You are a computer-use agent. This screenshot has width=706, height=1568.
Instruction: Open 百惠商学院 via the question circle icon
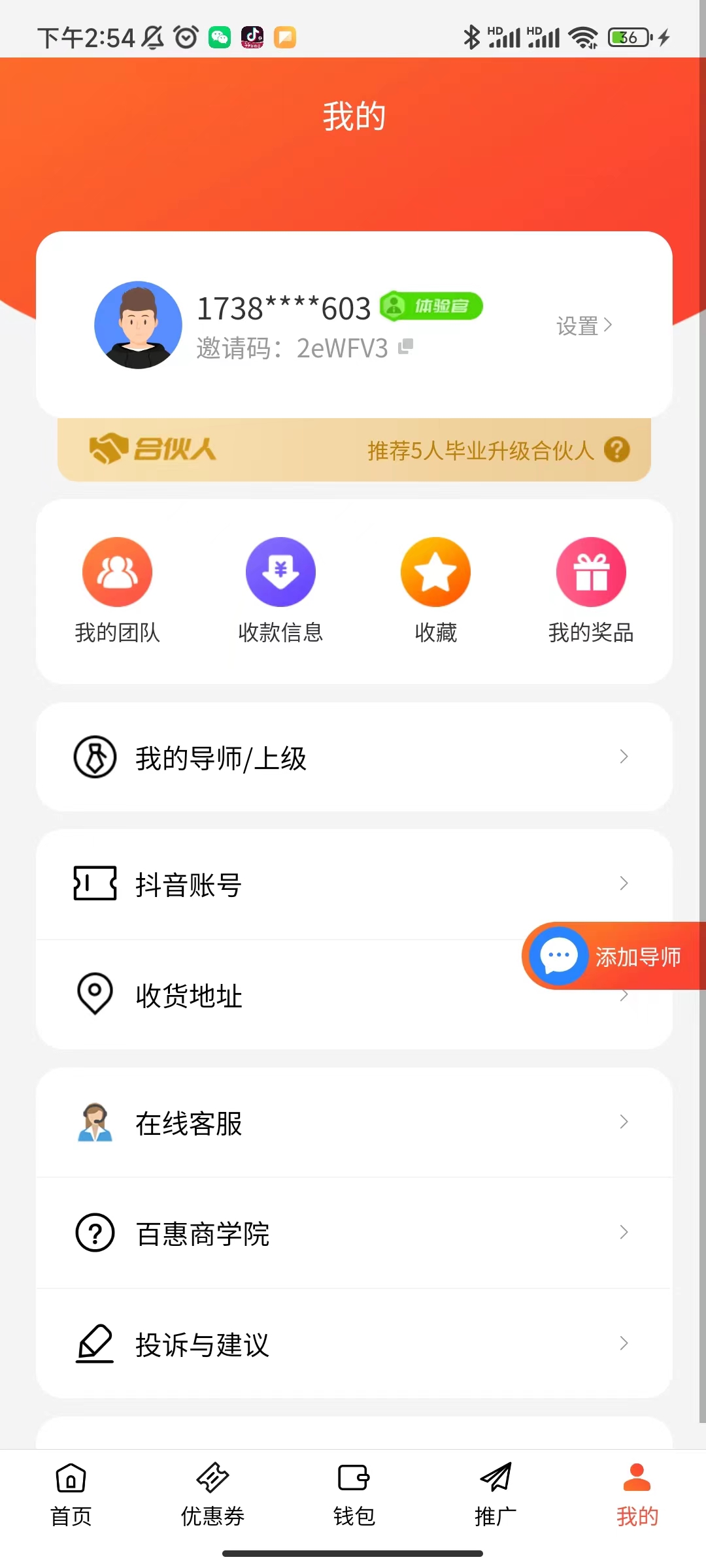[x=95, y=1232]
